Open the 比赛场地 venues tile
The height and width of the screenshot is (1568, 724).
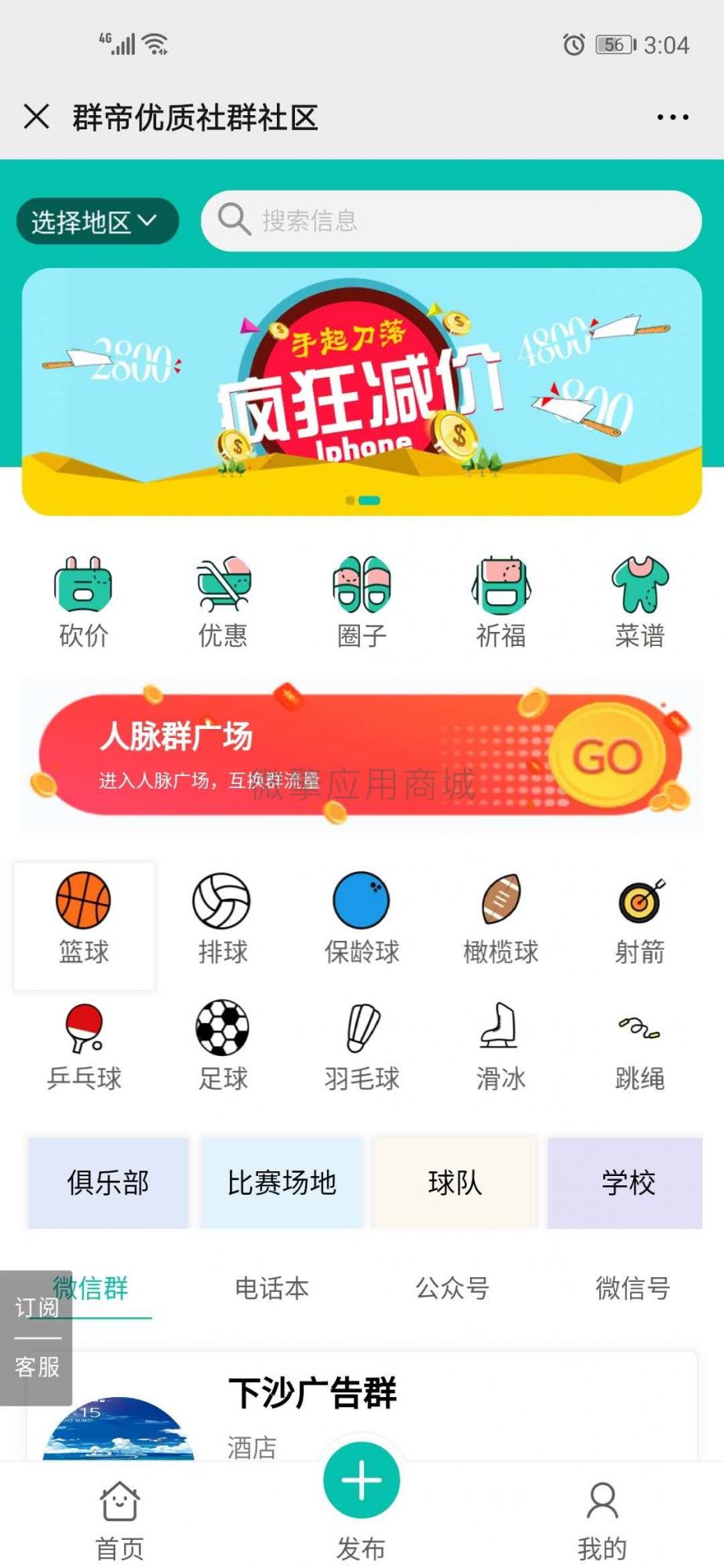click(x=282, y=1182)
